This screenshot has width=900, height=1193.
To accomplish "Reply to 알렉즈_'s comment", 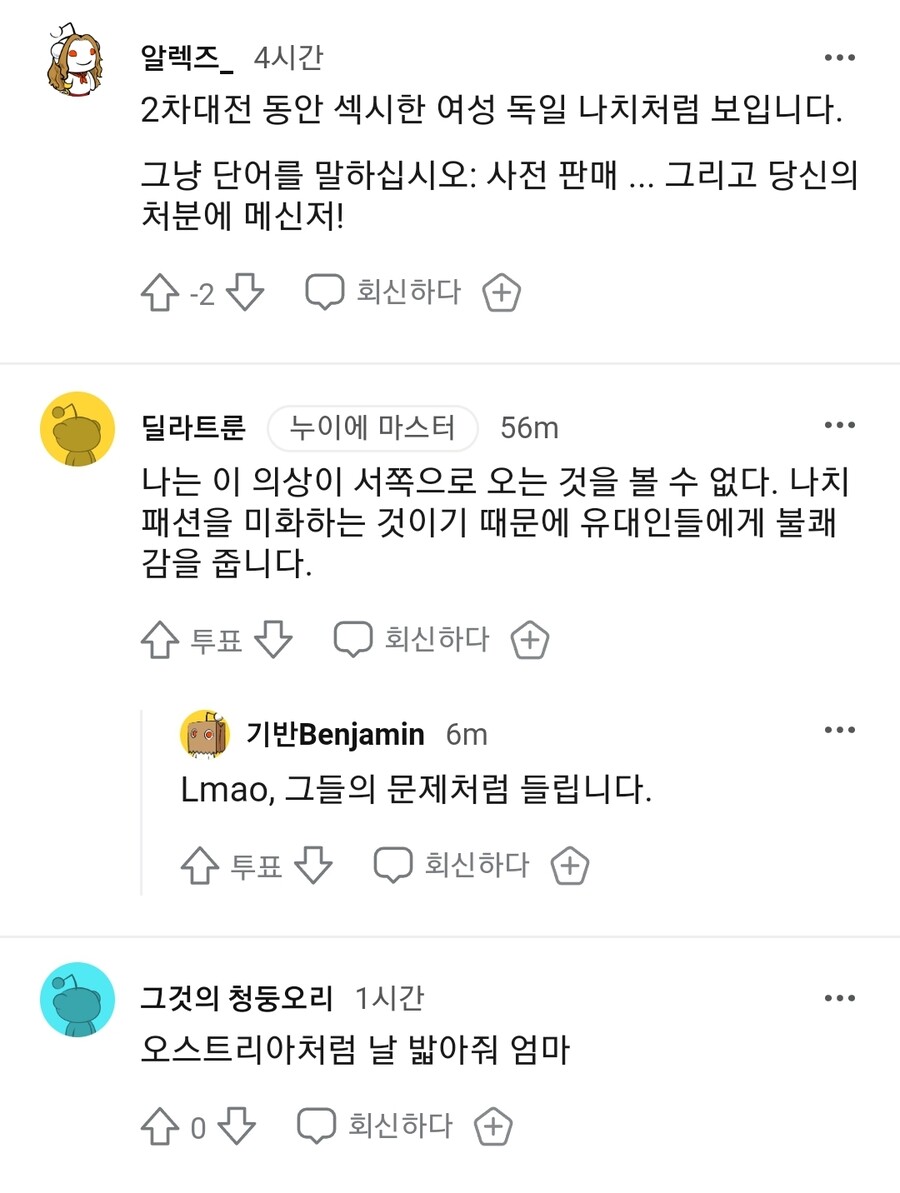I will [383, 293].
